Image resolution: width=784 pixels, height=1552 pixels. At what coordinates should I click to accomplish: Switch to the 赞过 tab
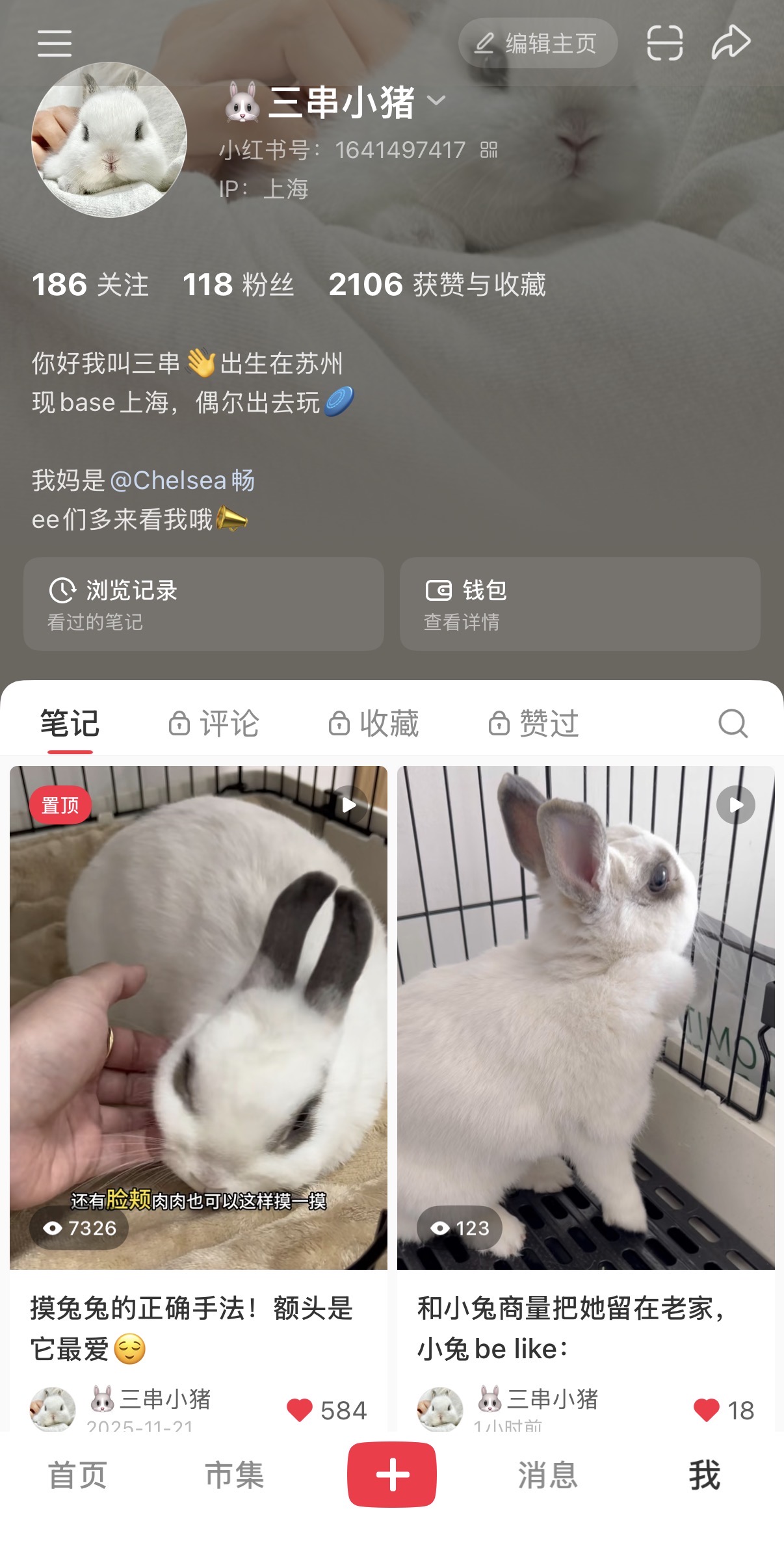pos(534,724)
